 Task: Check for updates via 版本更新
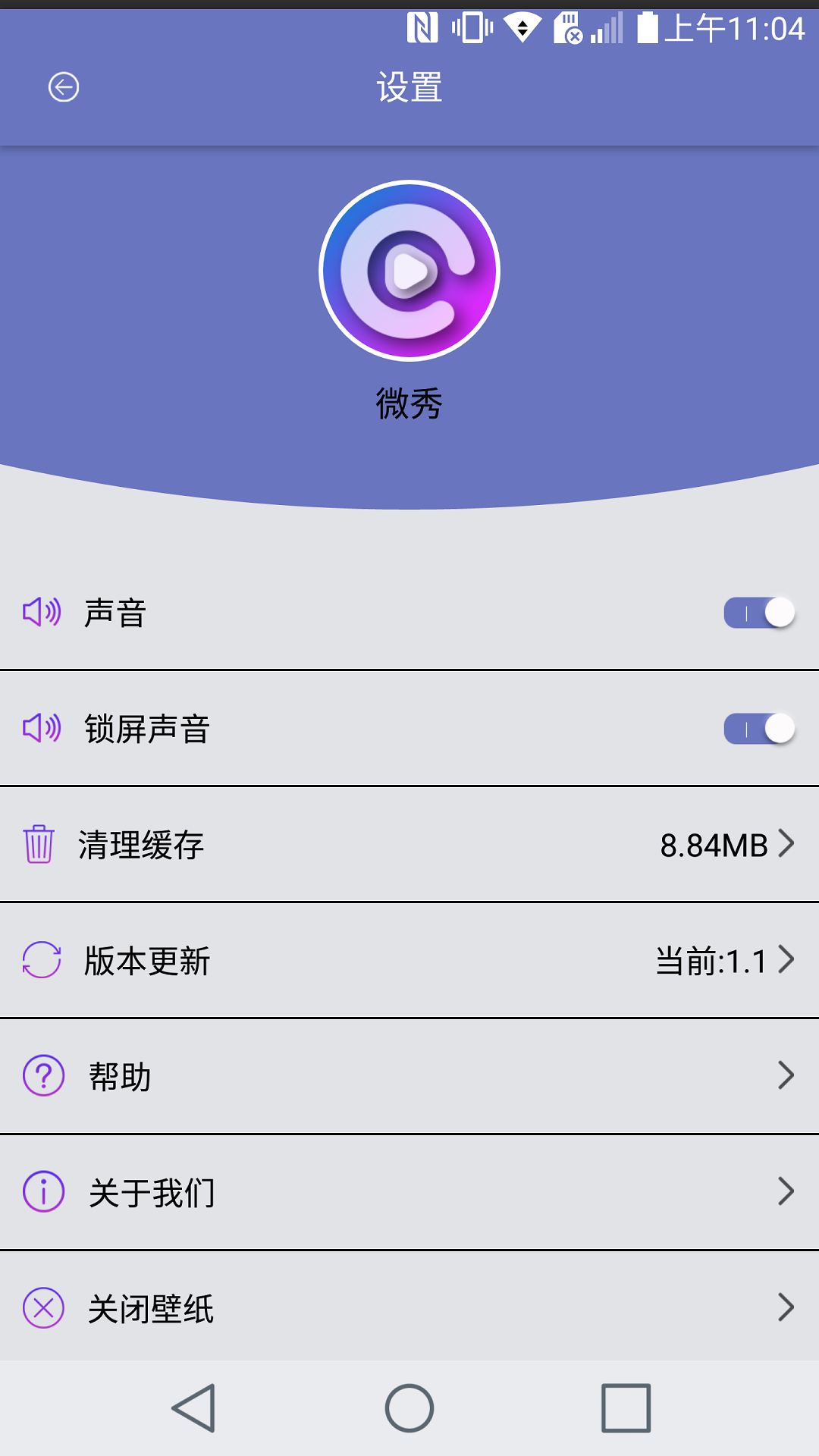coord(409,961)
